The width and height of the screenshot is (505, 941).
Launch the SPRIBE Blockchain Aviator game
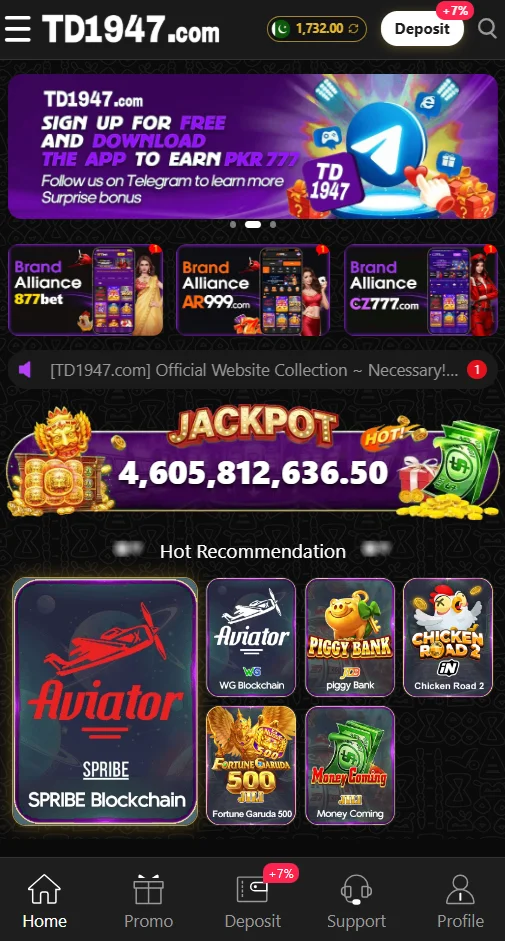(106, 702)
